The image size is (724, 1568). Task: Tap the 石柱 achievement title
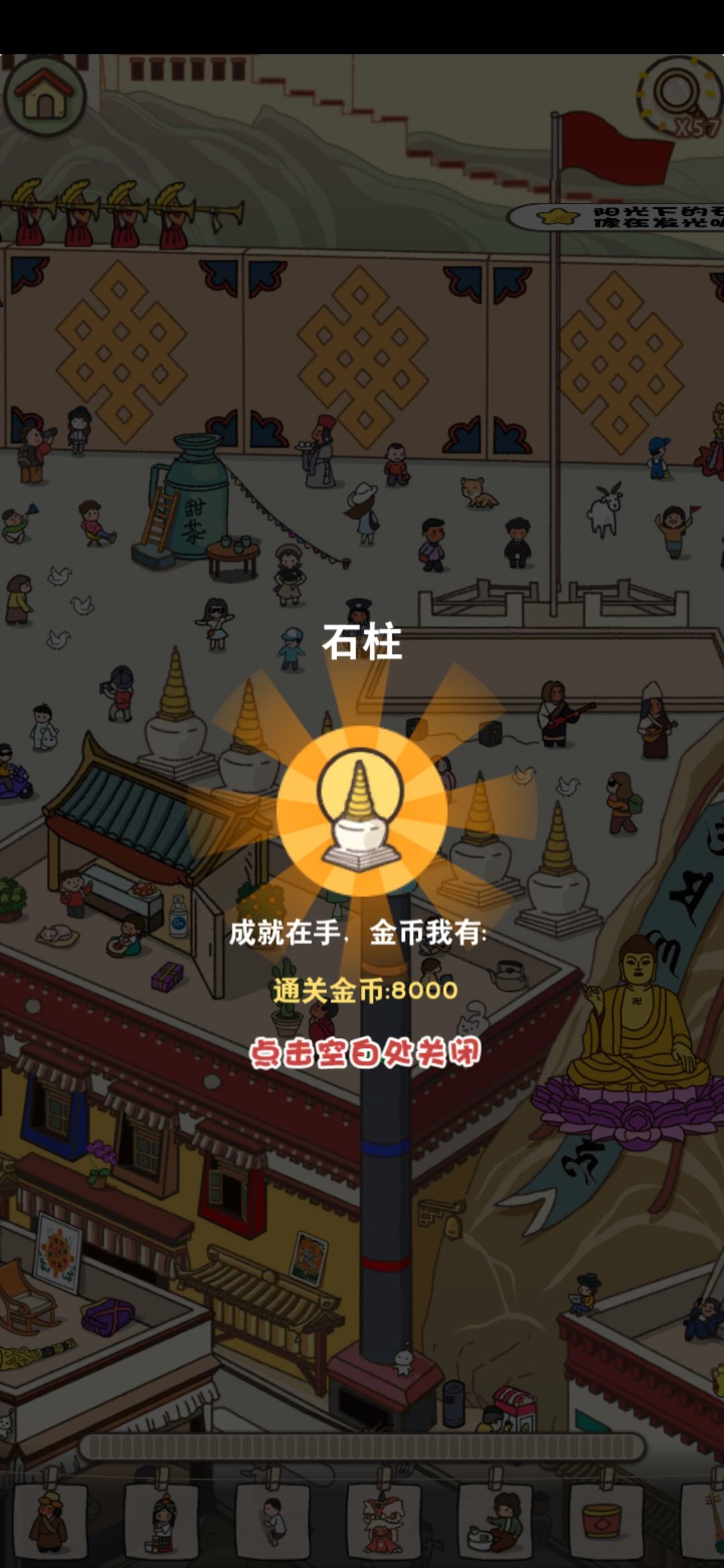[362, 642]
